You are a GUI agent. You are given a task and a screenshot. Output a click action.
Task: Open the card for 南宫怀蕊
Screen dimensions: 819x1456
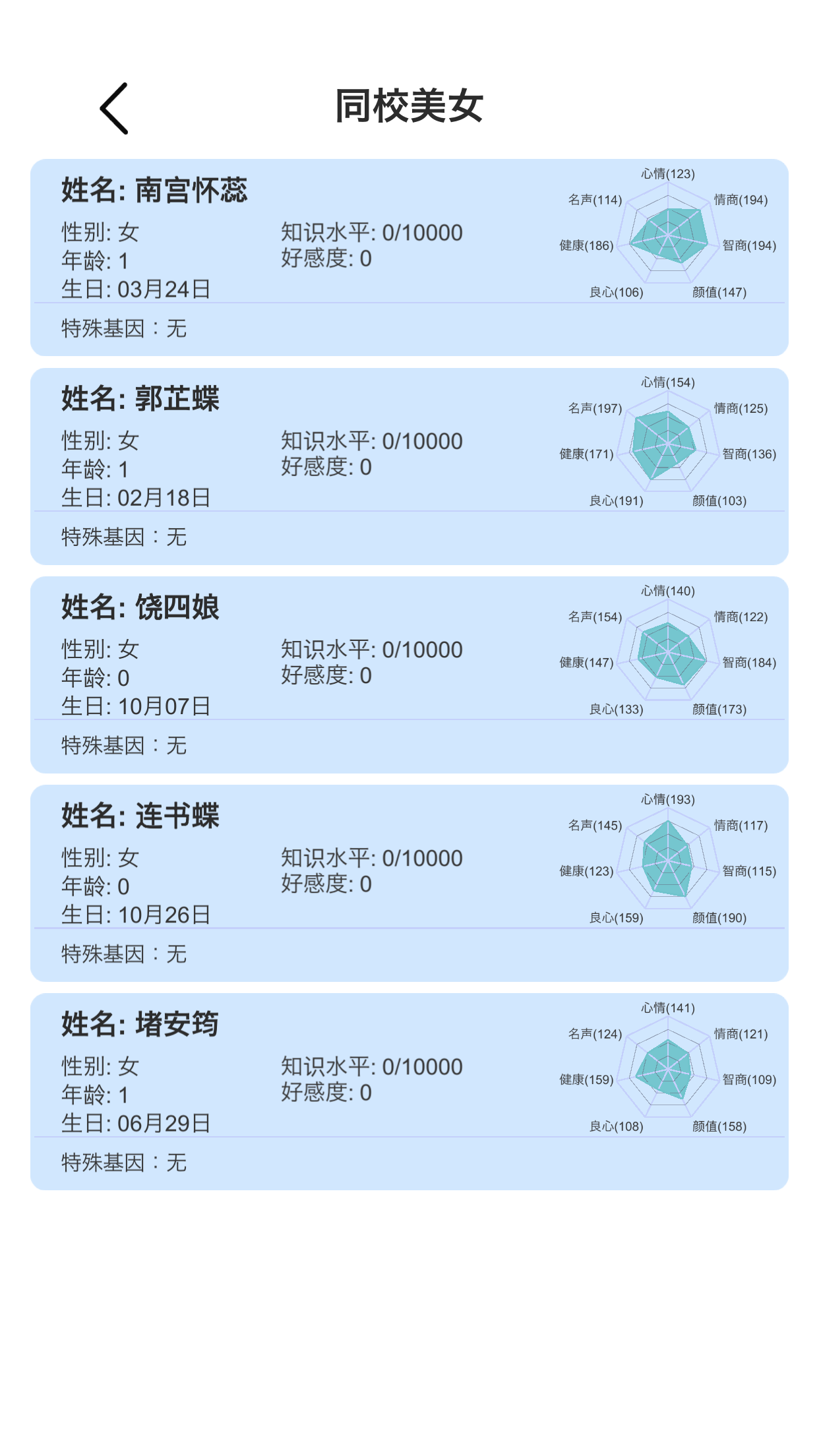point(409,257)
